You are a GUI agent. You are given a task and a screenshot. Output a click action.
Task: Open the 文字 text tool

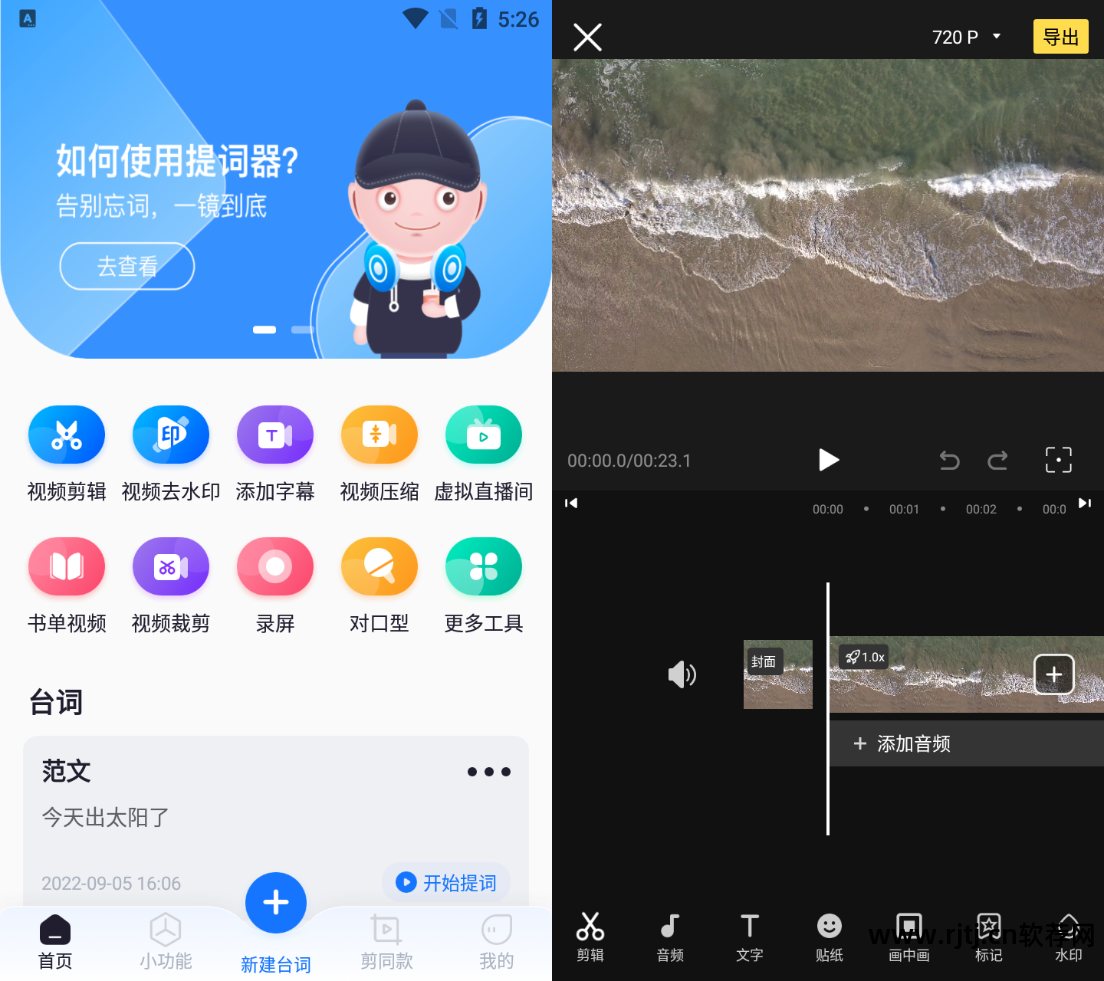tap(749, 937)
